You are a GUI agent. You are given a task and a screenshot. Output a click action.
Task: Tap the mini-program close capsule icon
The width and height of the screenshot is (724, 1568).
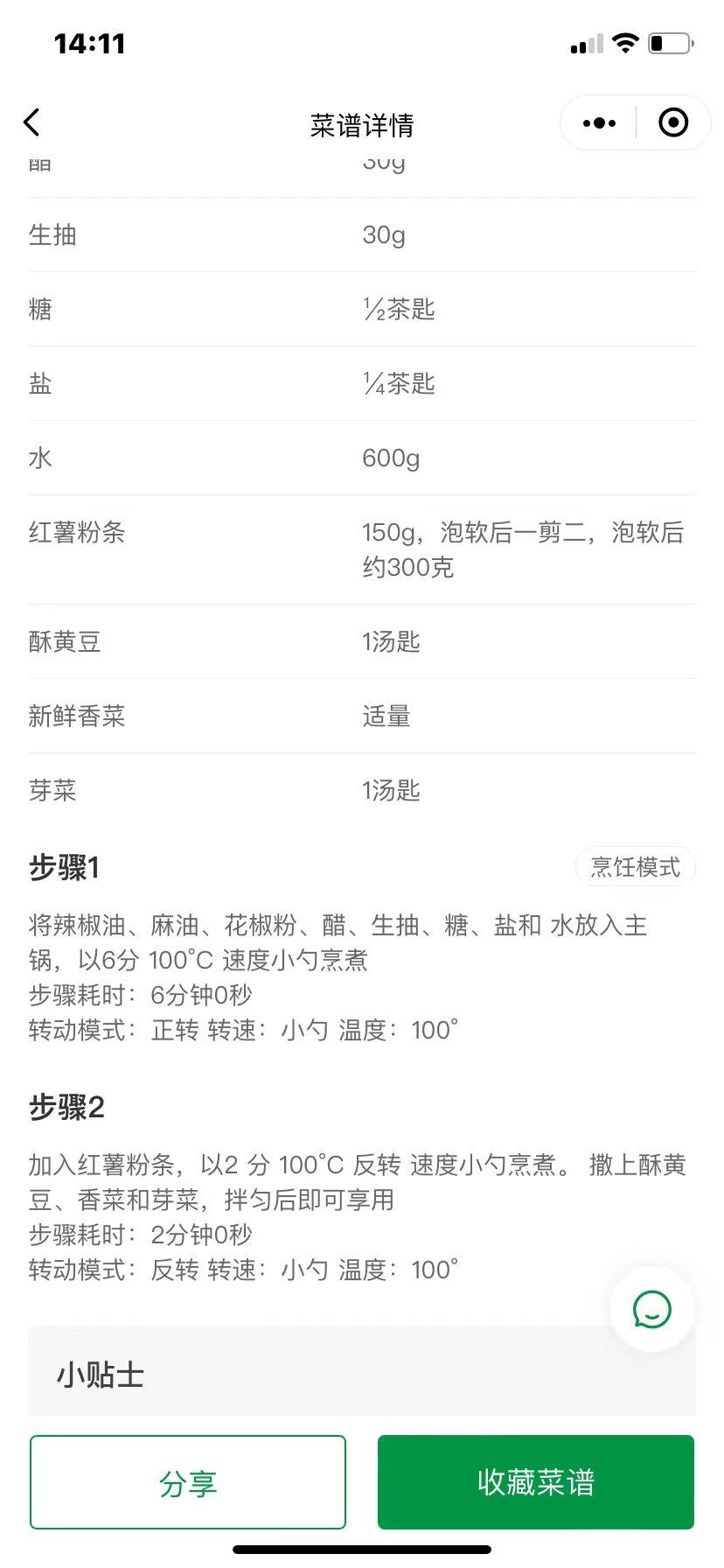coord(673,122)
